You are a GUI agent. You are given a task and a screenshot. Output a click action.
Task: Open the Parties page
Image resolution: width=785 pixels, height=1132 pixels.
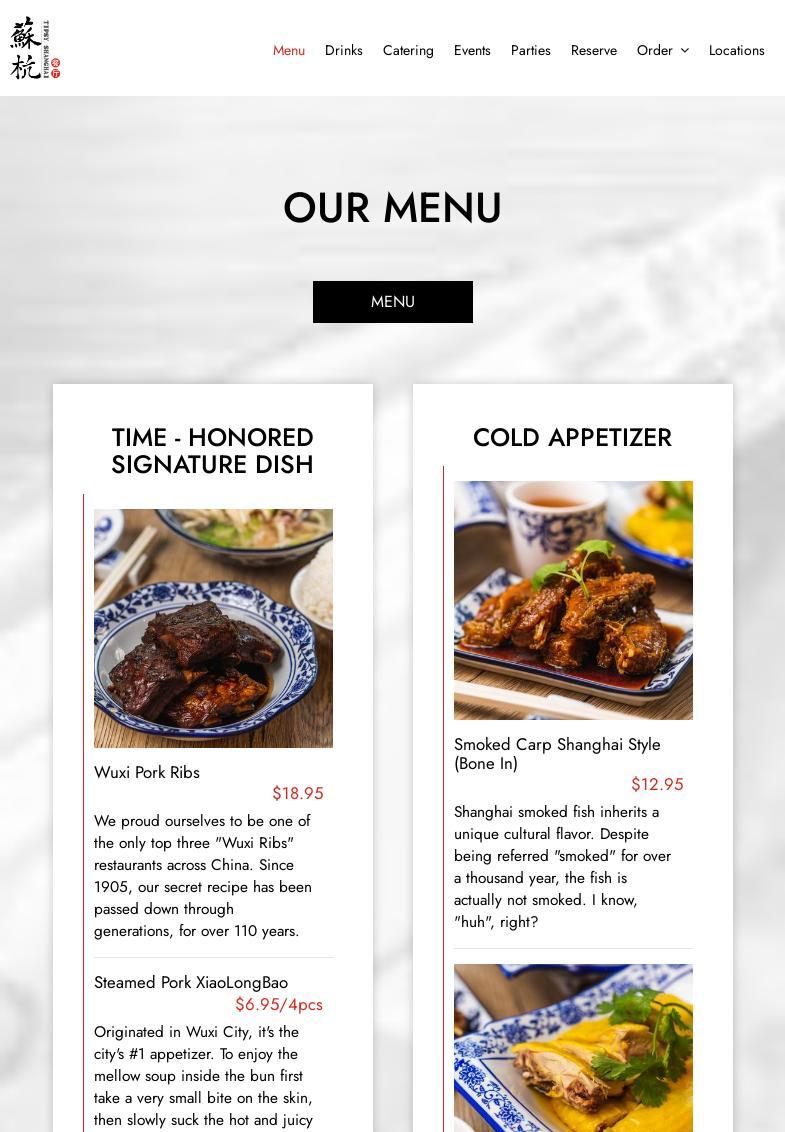pyautogui.click(x=530, y=50)
